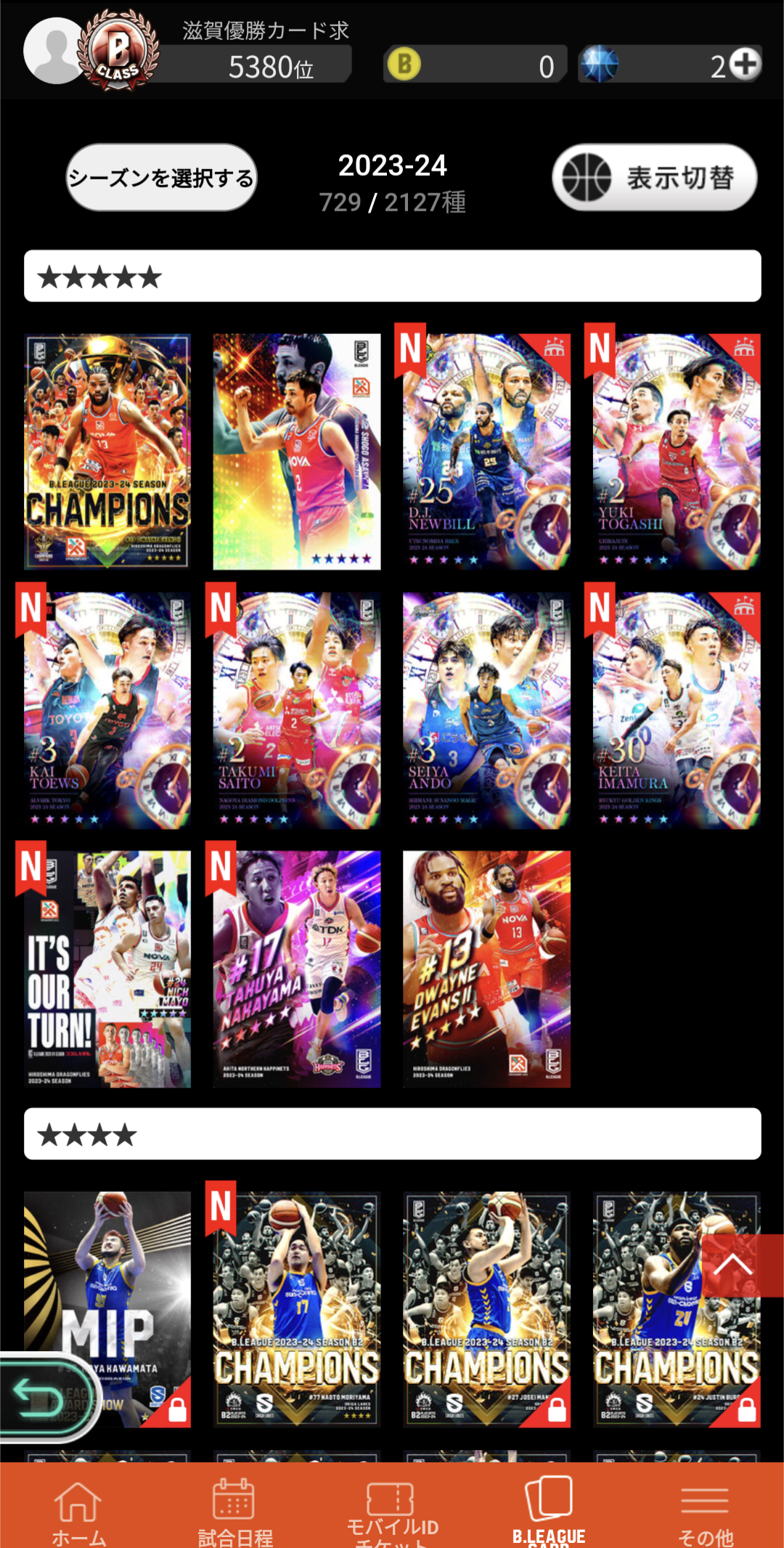Open the Dwayne Evans II #13 card
Viewport: 784px width, 1548px height.
pos(486,969)
